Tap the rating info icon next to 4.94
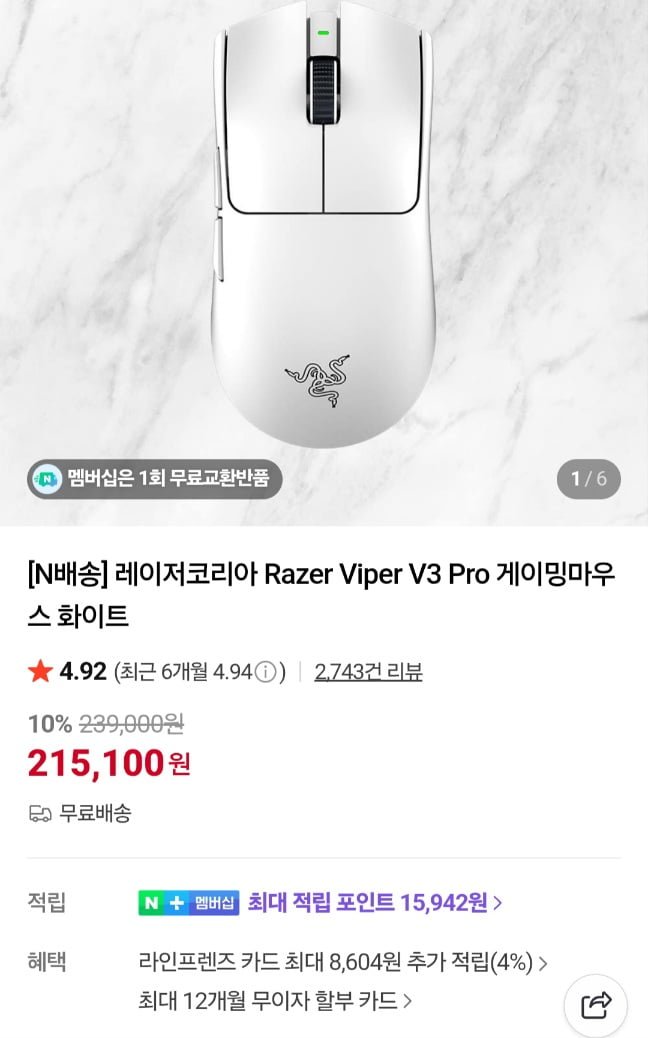Viewport: 648px width, 1038px height. [x=265, y=672]
